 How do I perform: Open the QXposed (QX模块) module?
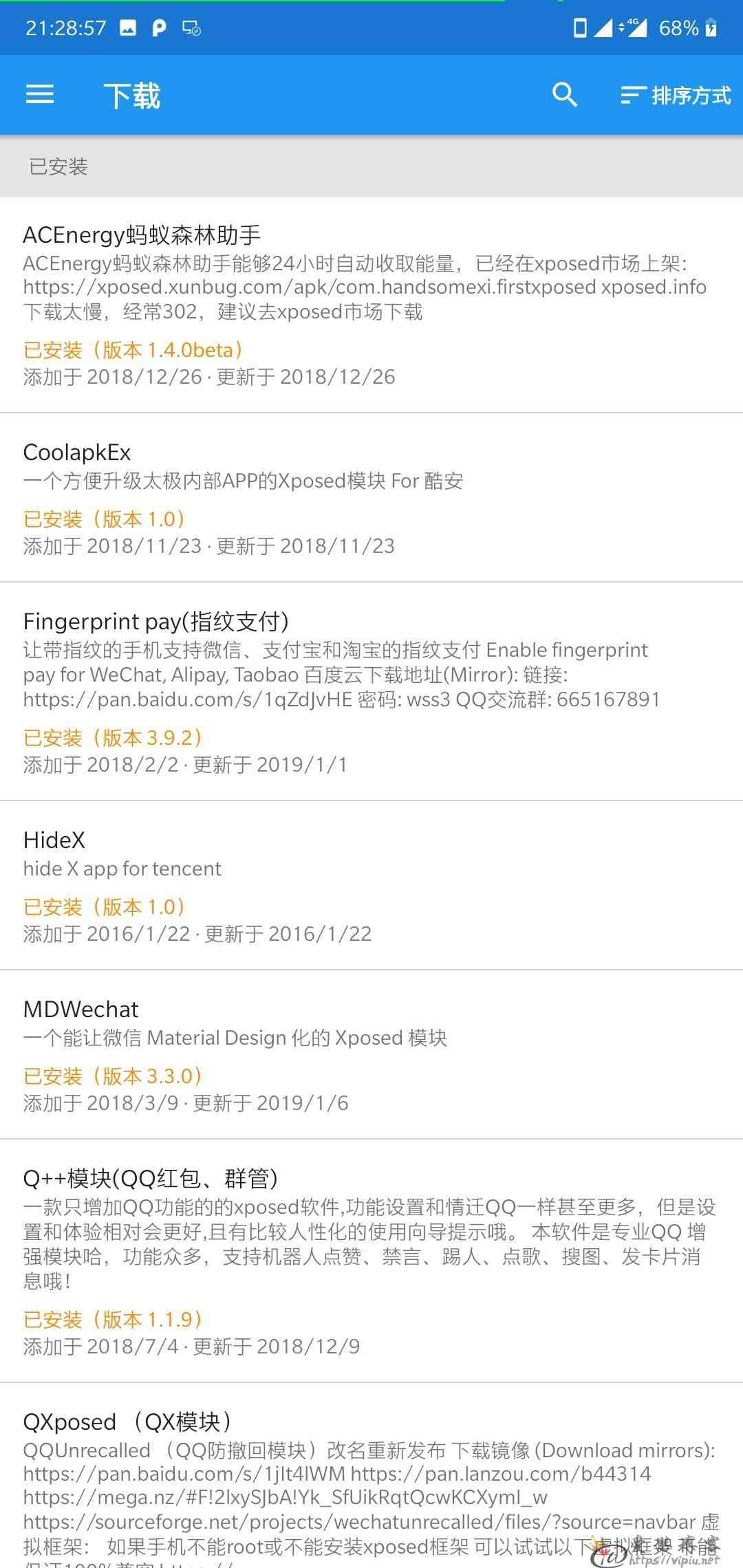(371, 1476)
